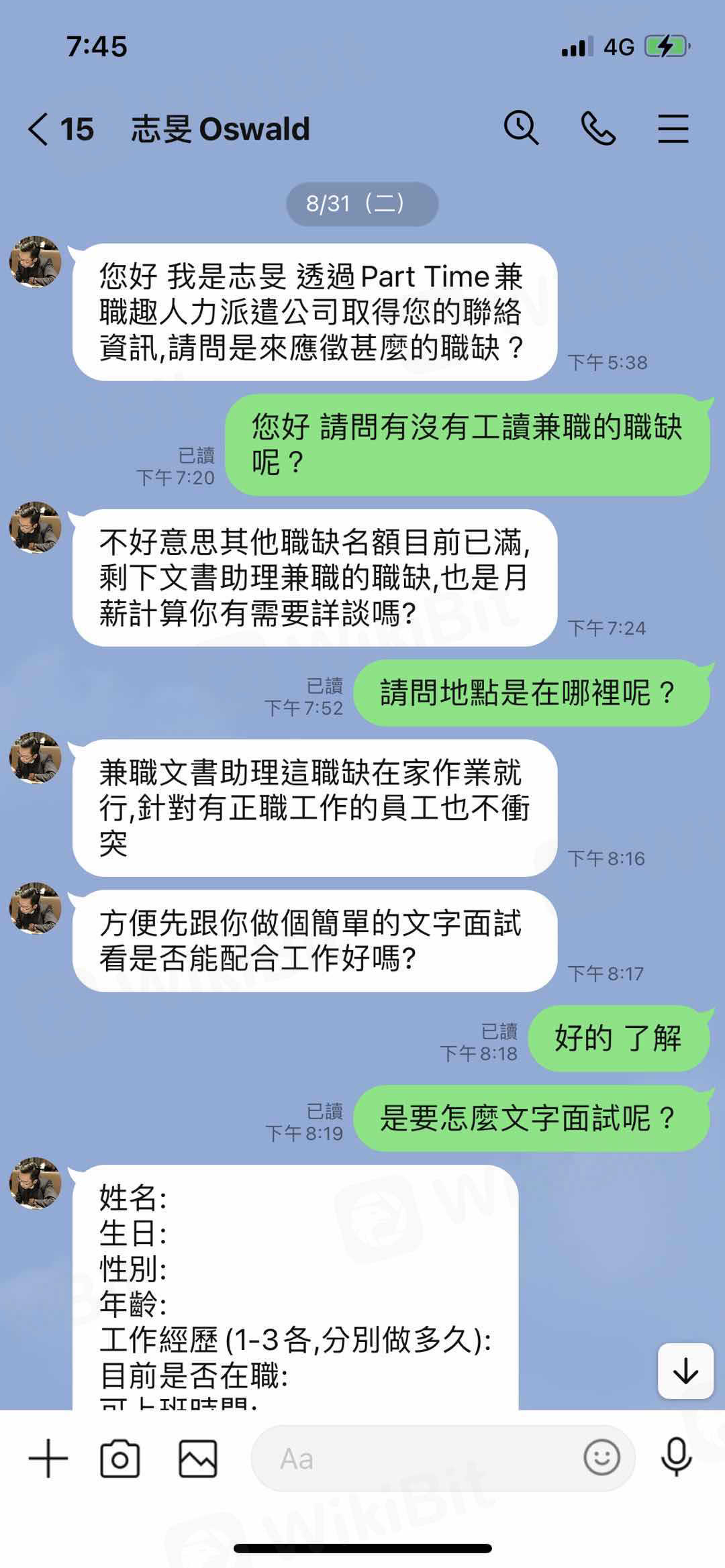Jump to the latest message
The width and height of the screenshot is (725, 1568).
tap(685, 1371)
